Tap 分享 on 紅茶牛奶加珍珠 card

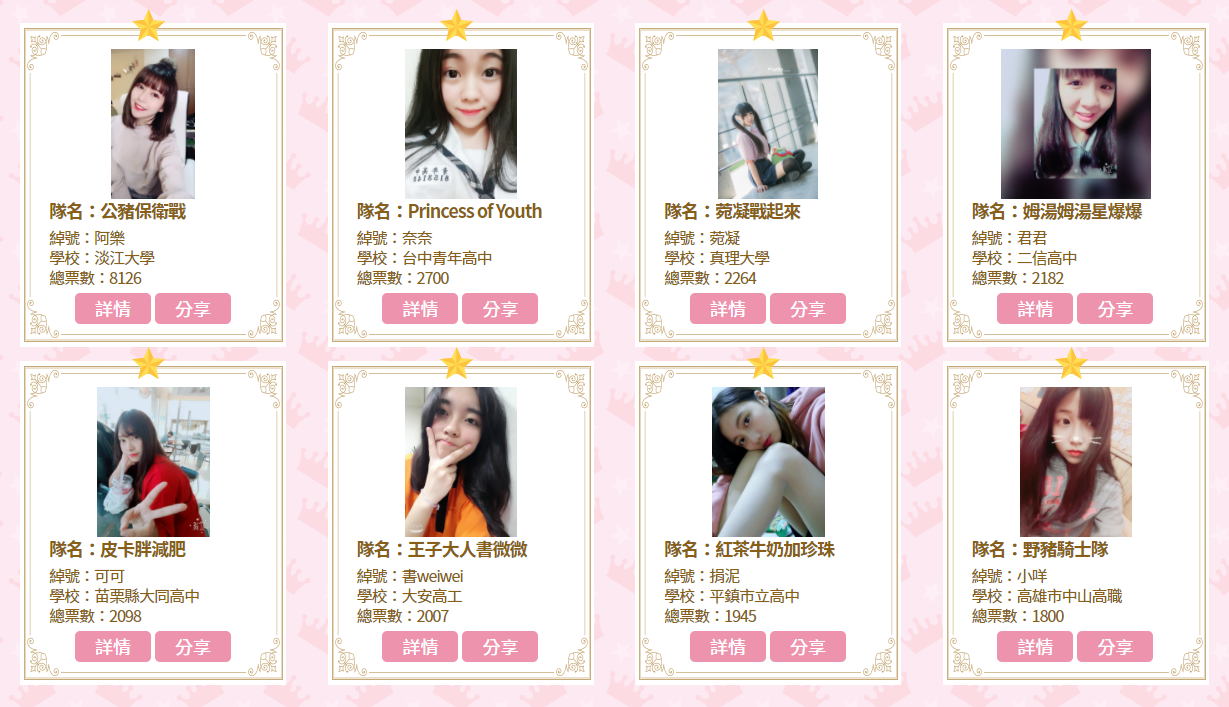807,647
